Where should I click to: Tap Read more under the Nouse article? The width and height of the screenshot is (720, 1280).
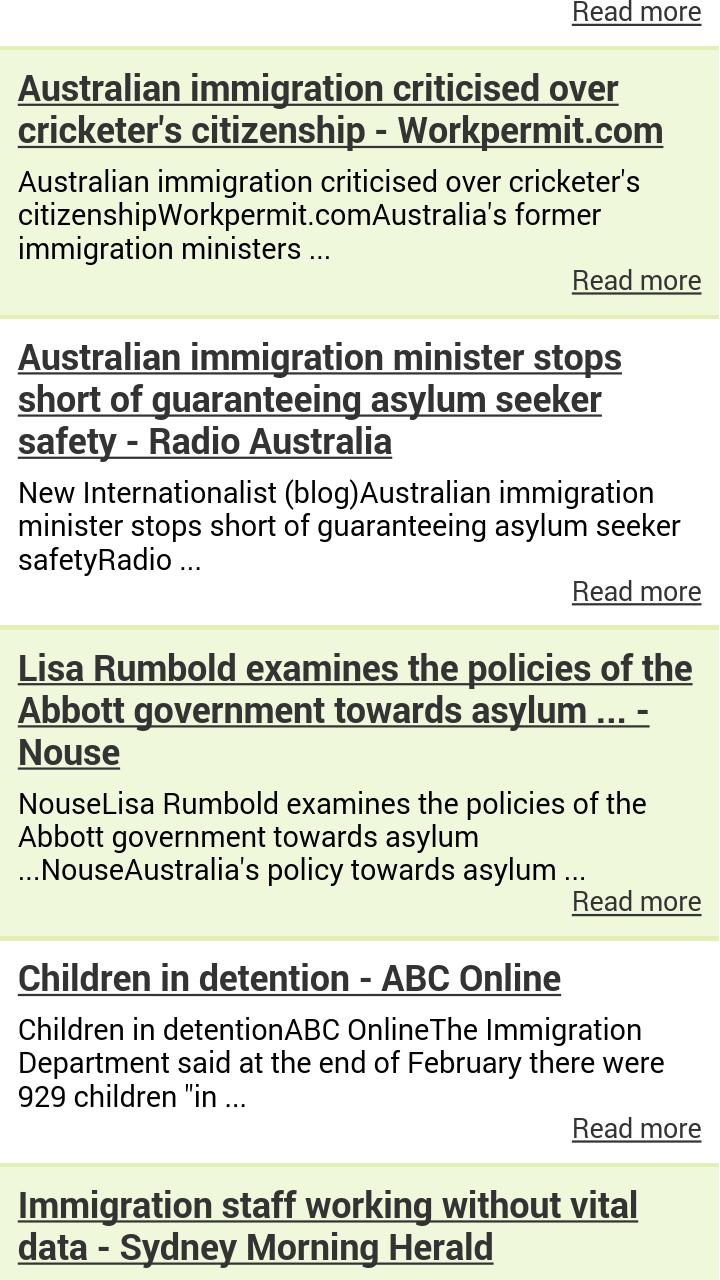coord(636,902)
